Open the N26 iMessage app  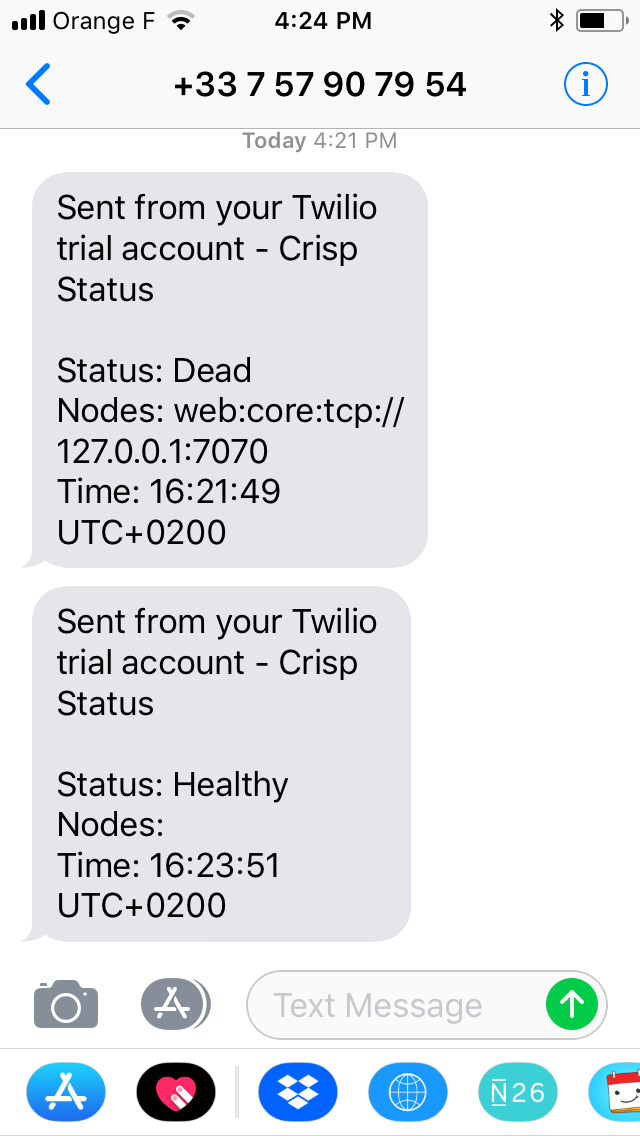coord(517,1092)
